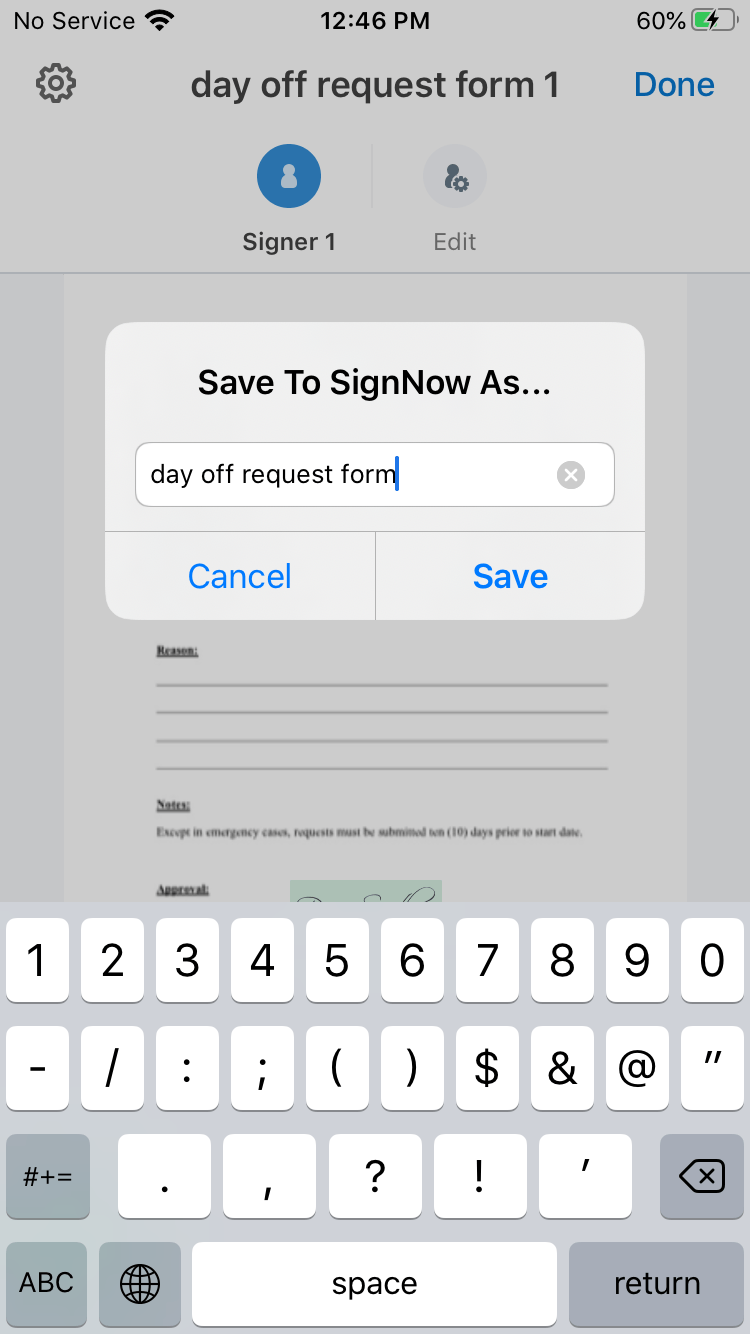Cancel the Save To SignNow dialog
Image resolution: width=750 pixels, height=1334 pixels.
[x=240, y=576]
